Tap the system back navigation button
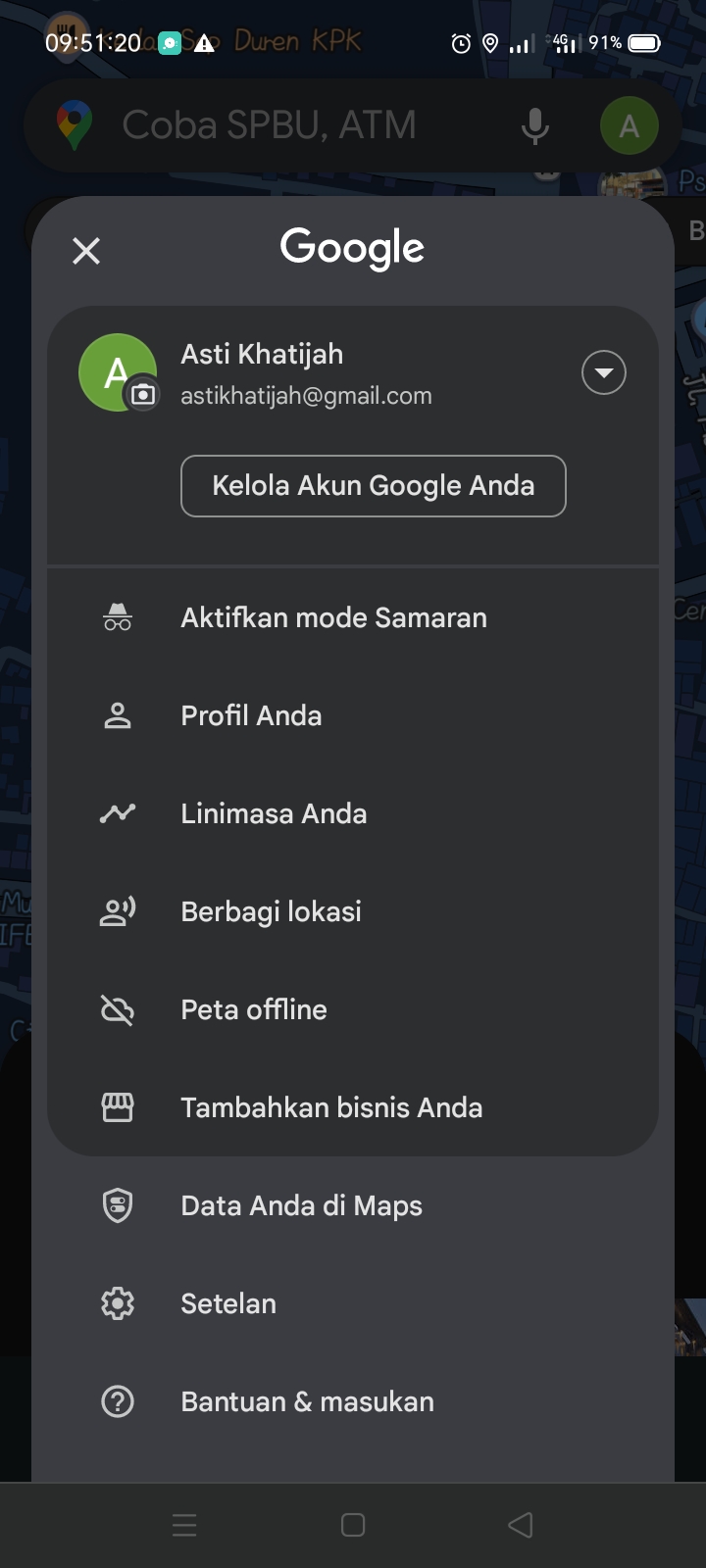 tap(521, 1525)
